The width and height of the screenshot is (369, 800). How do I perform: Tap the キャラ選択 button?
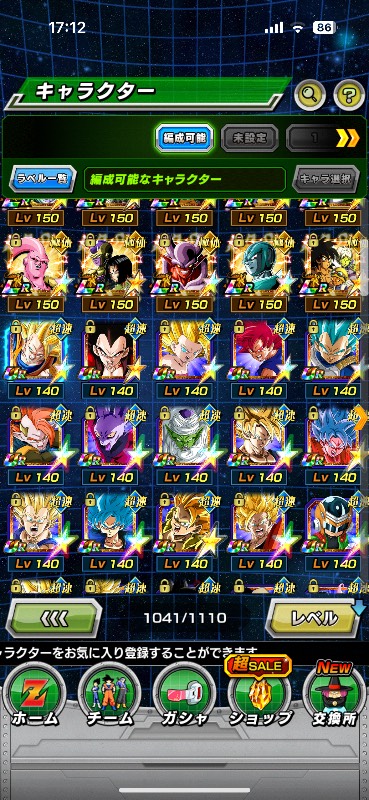[x=326, y=179]
